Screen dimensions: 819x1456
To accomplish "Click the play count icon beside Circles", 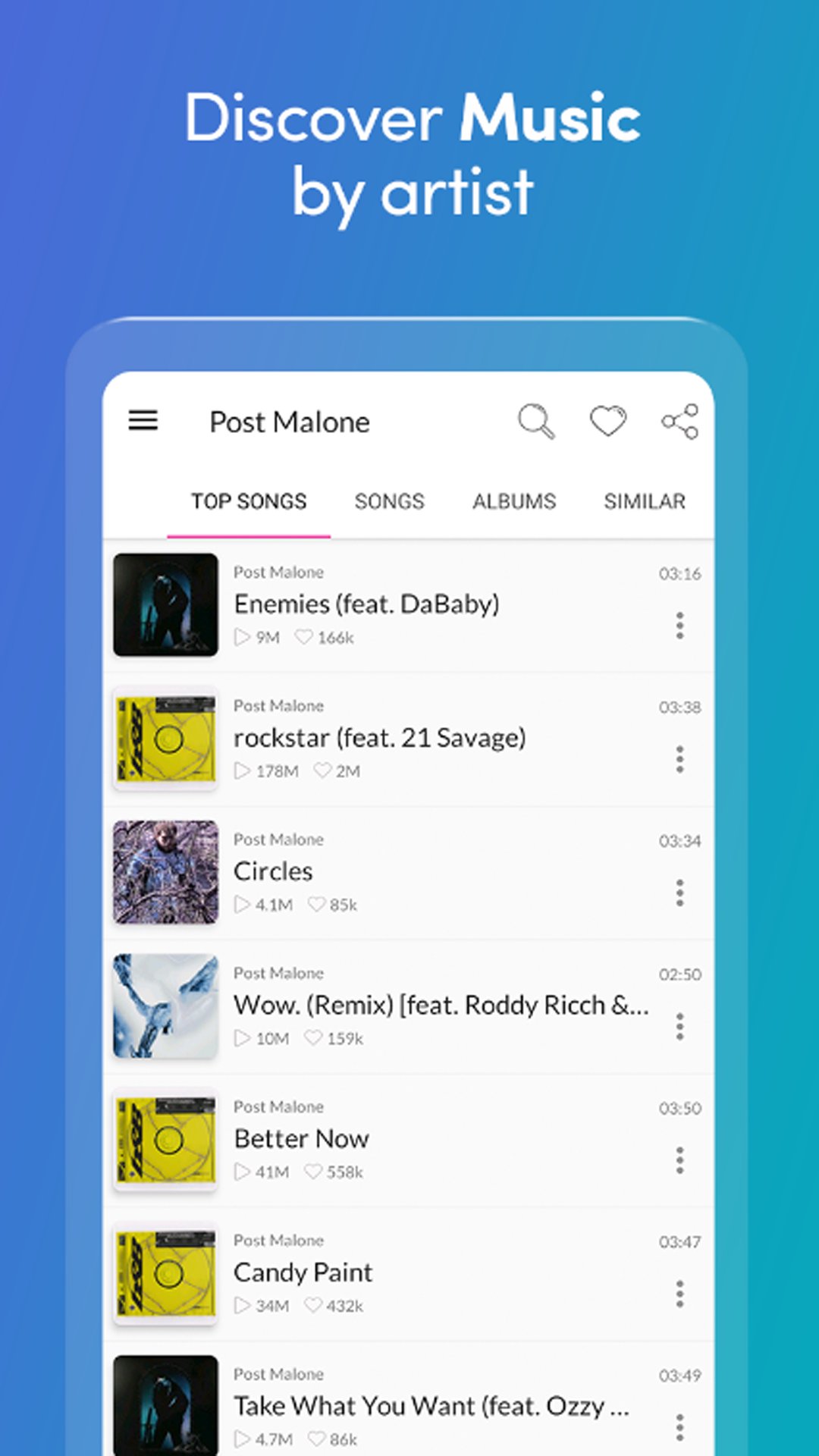I will pos(242,904).
